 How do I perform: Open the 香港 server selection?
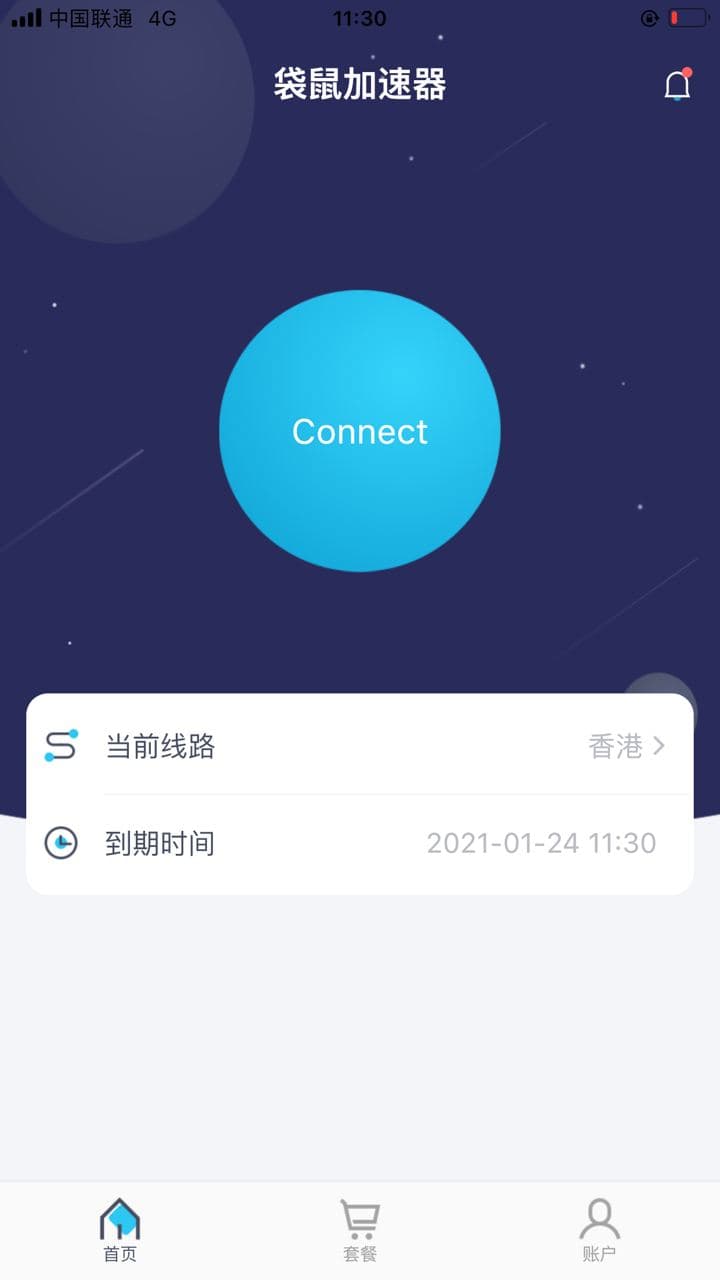(612, 745)
